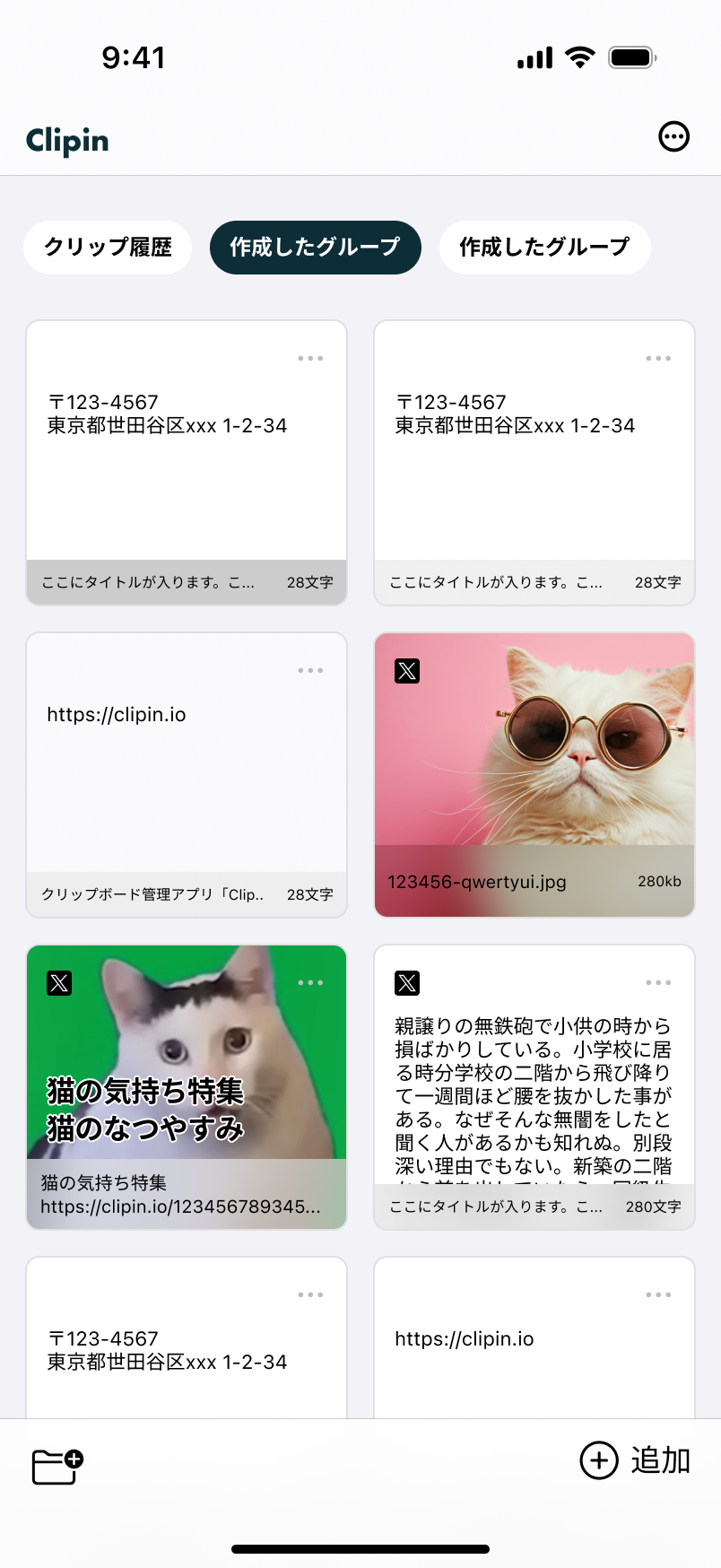This screenshot has height=1568, width=721.
Task: Select the X icon on the long text card
Action: pyautogui.click(x=408, y=982)
